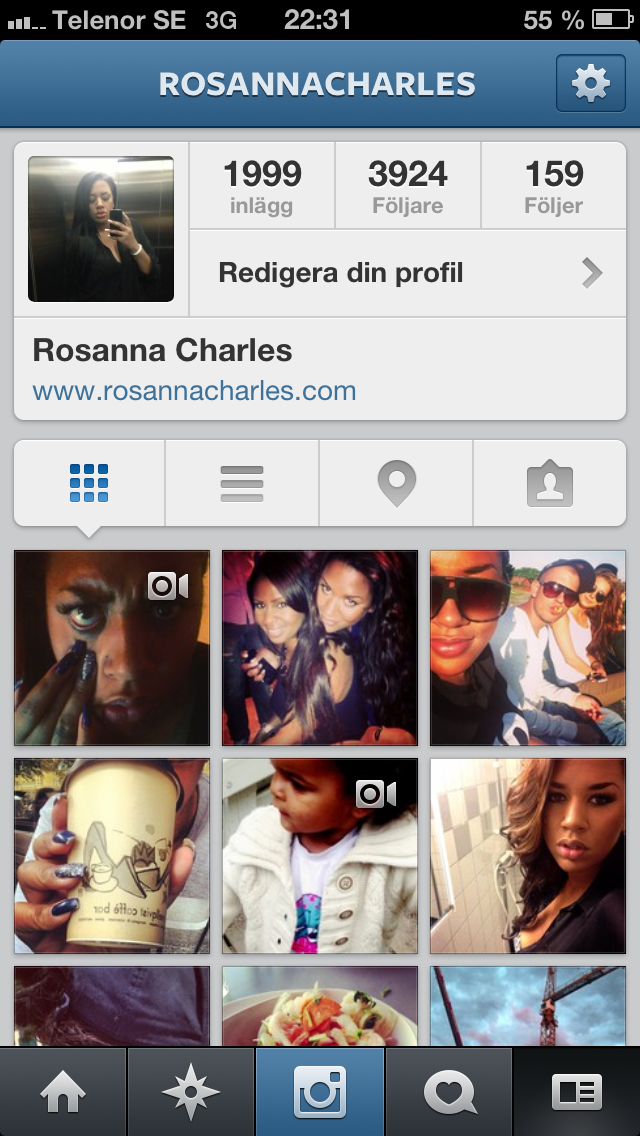The image size is (640, 1136).
Task: Open the photo of group wearing sunglasses
Action: (x=528, y=647)
